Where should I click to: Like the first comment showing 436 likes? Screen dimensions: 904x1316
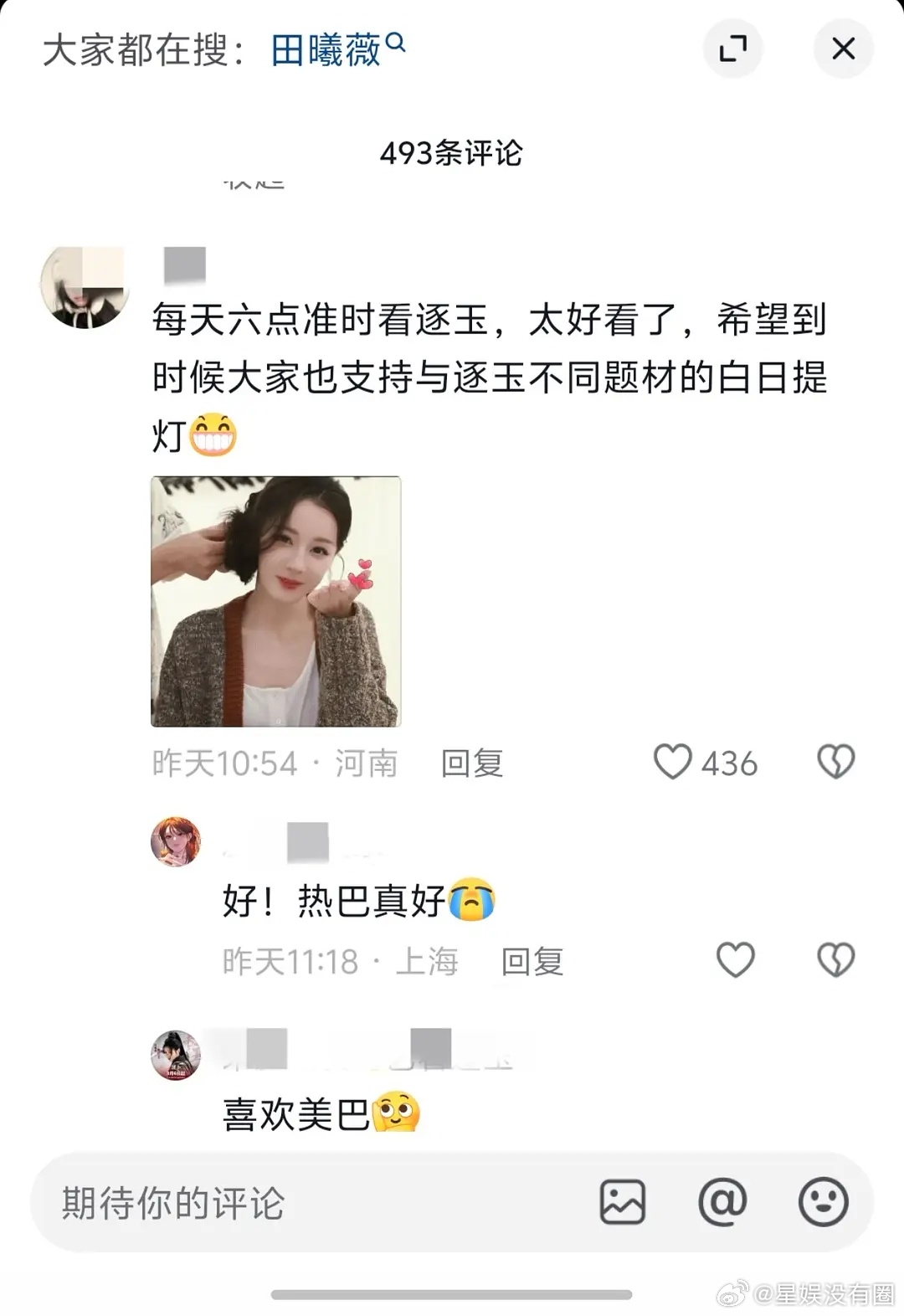(x=675, y=763)
